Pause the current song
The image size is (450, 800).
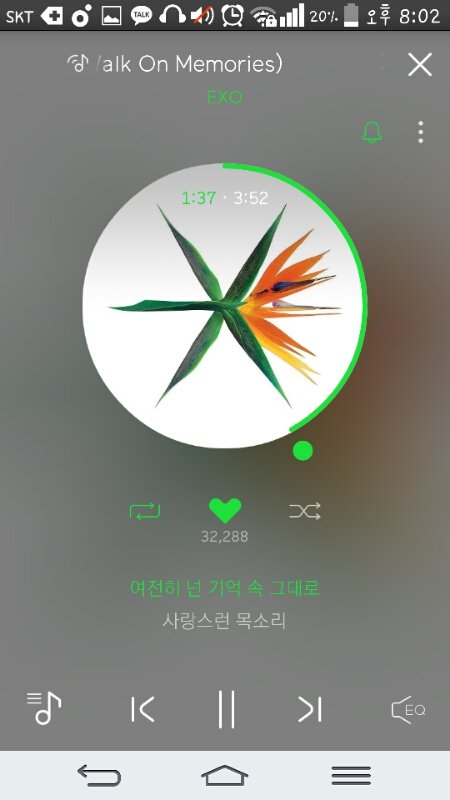(x=226, y=709)
